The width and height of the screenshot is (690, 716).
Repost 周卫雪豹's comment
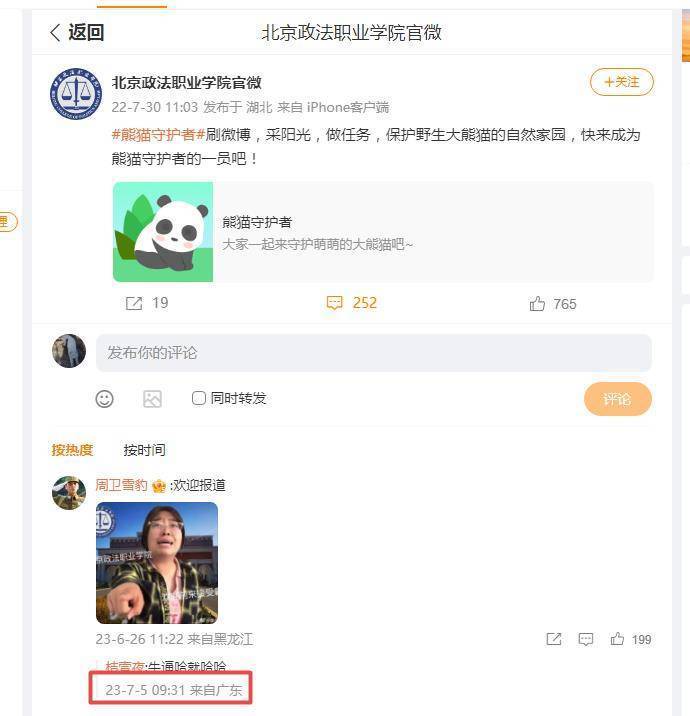click(x=553, y=639)
